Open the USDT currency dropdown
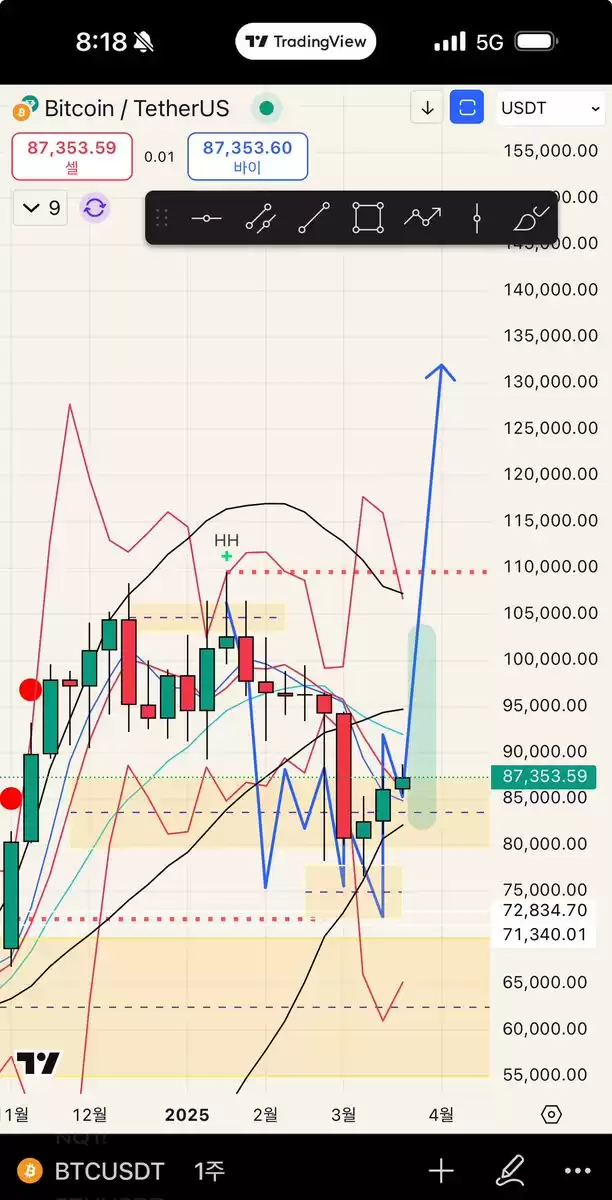612x1200 pixels. [551, 108]
